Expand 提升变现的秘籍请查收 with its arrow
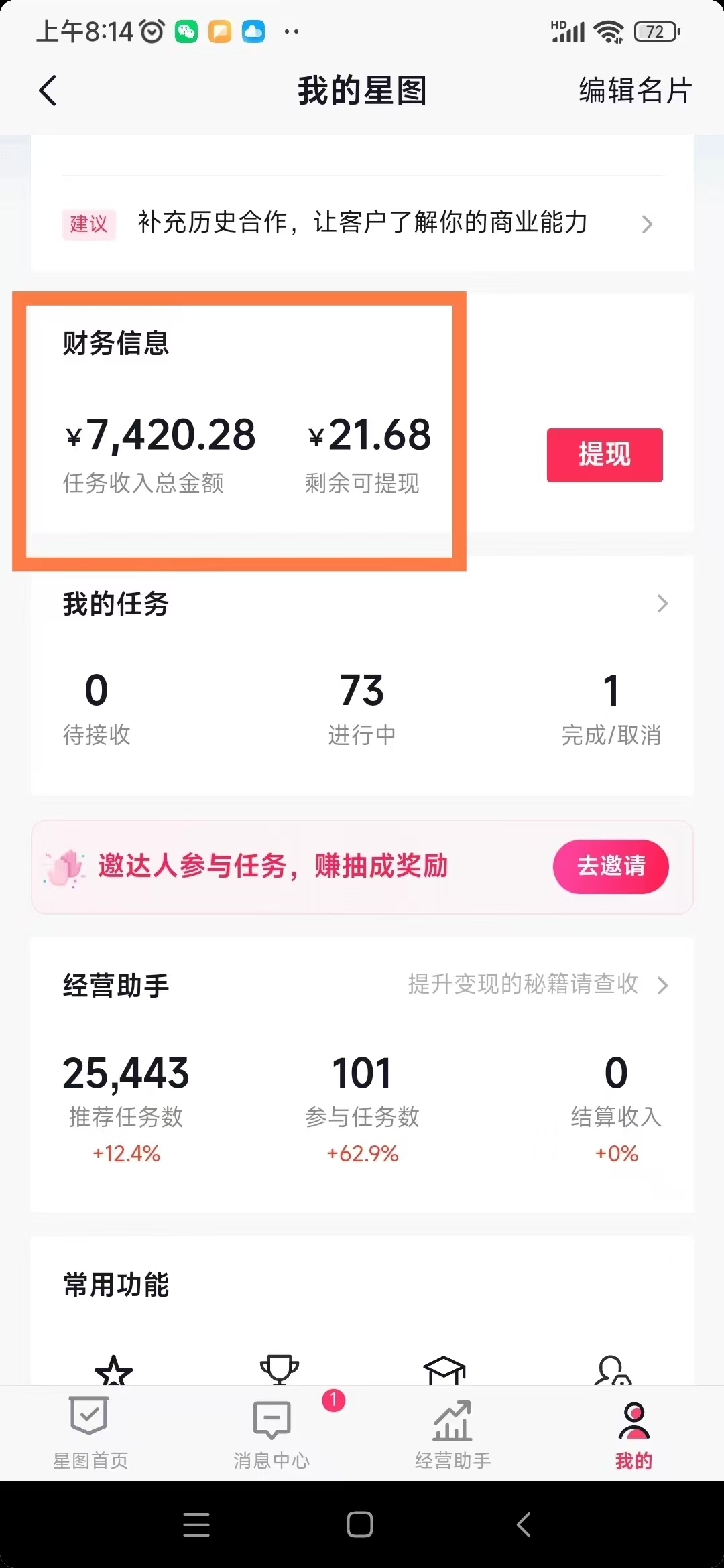The height and width of the screenshot is (1568, 724). 664,985
